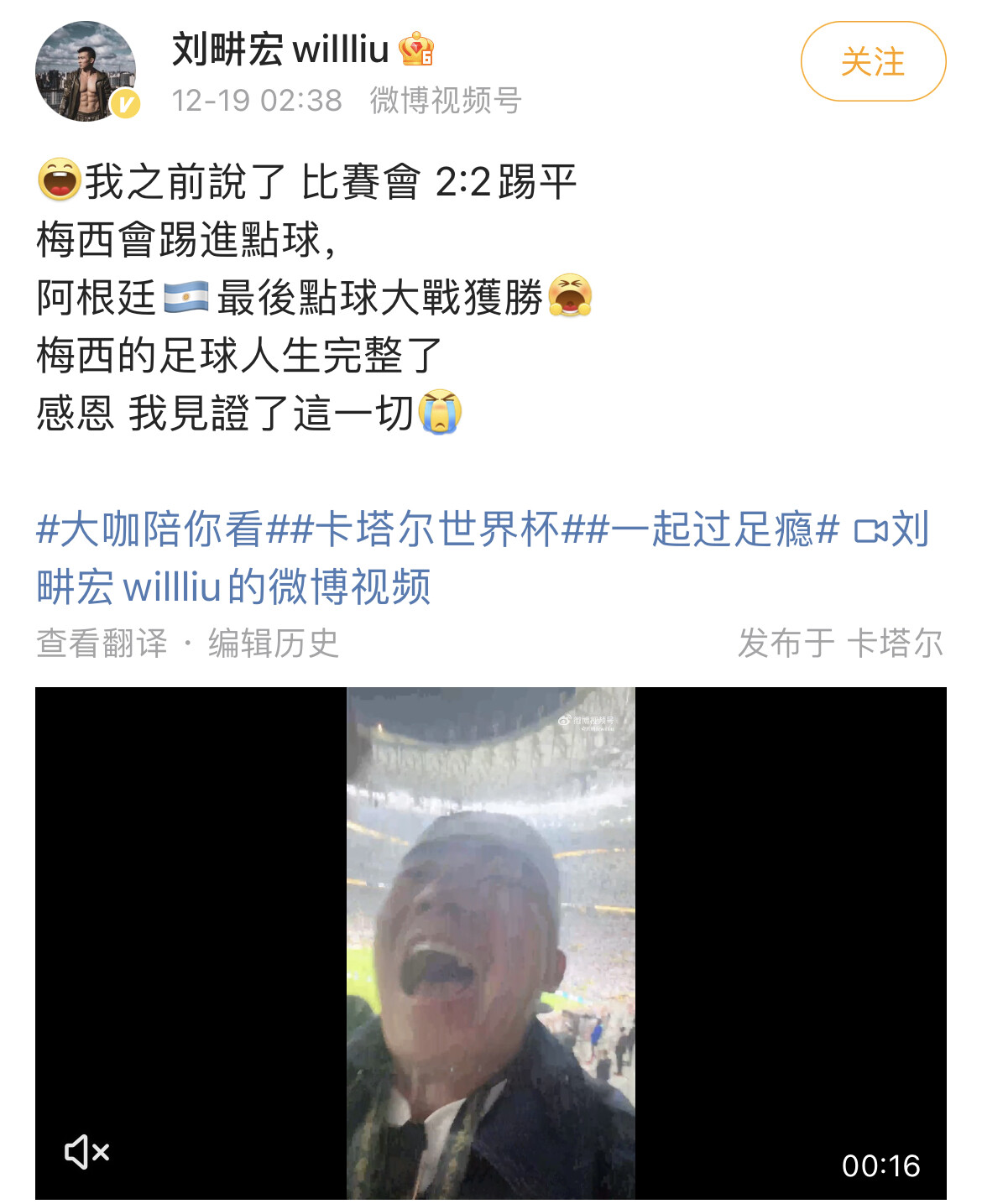
Task: Open the 刘畊宏 willliu username
Action: point(279,50)
